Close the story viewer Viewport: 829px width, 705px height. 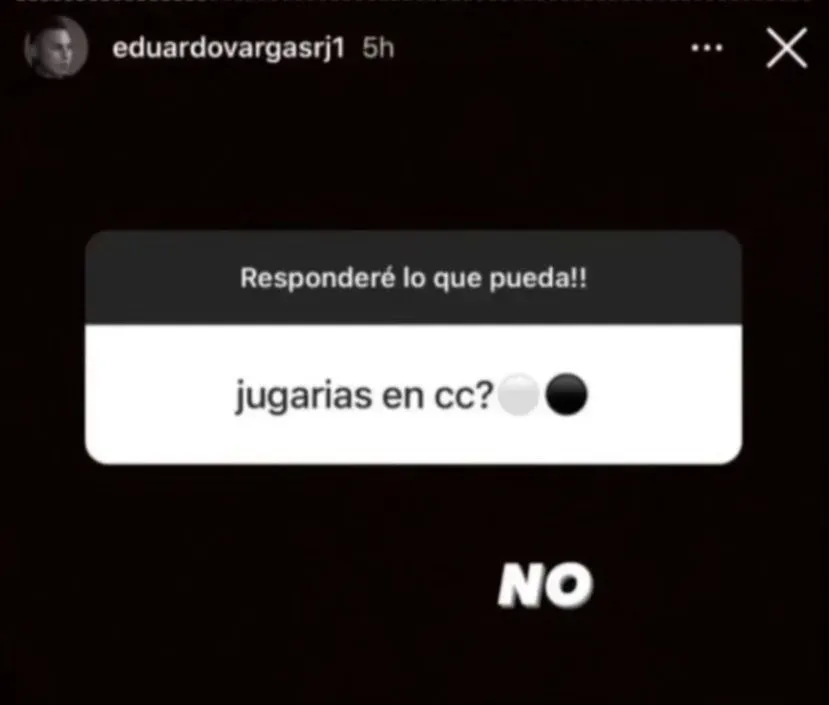pyautogui.click(x=786, y=49)
